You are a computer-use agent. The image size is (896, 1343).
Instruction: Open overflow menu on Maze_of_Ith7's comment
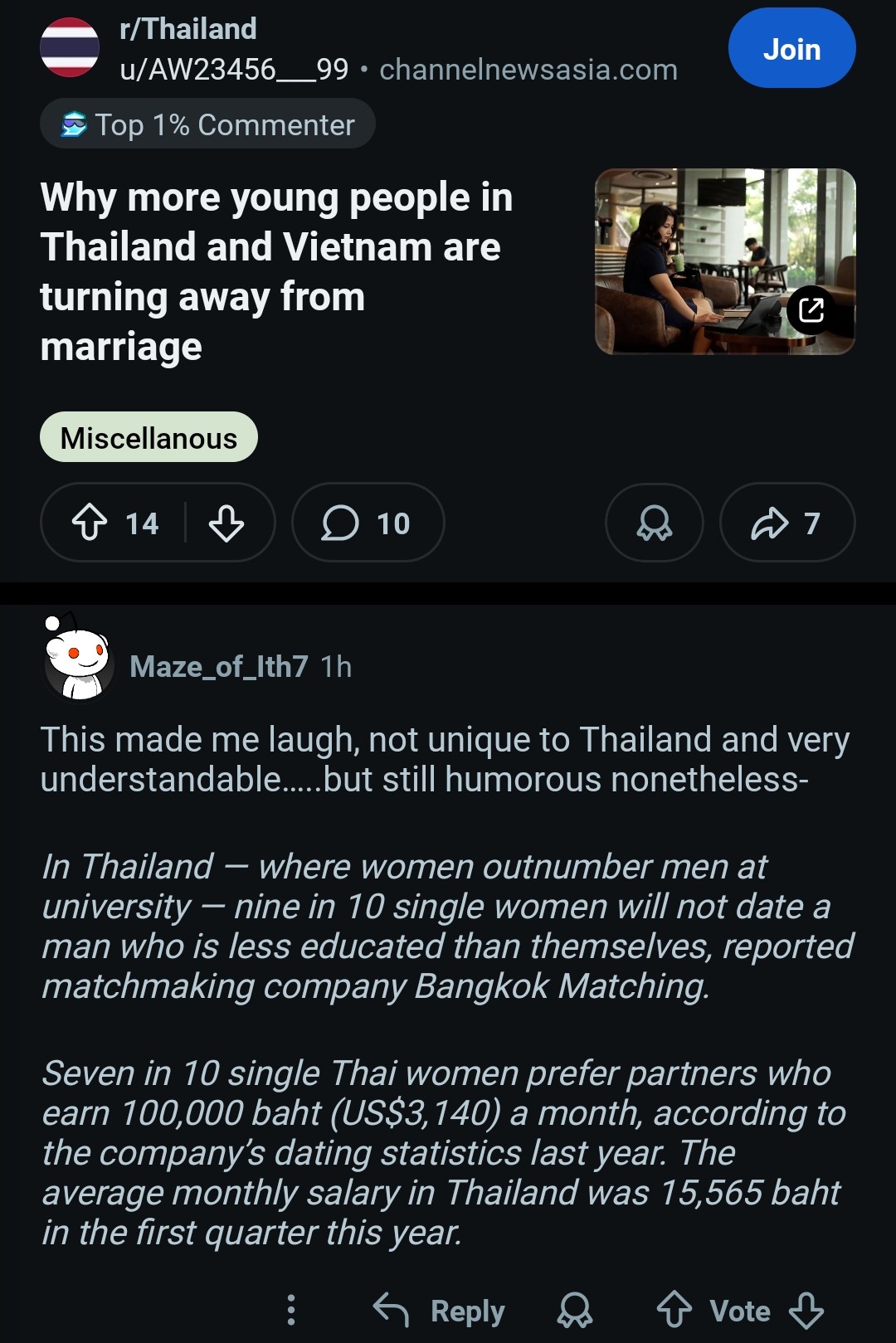click(290, 1310)
